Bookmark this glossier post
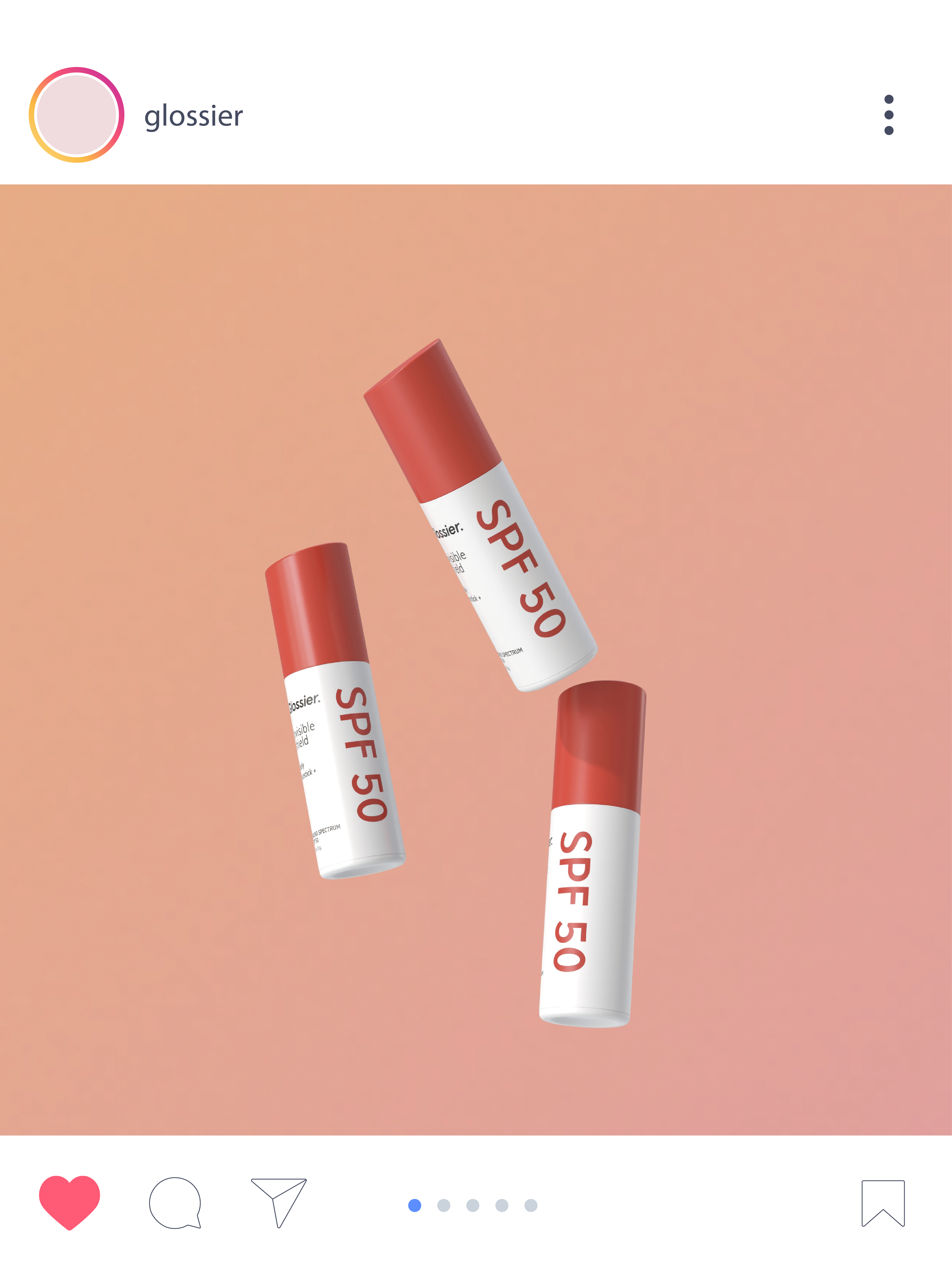This screenshot has height=1274, width=952. [882, 1203]
